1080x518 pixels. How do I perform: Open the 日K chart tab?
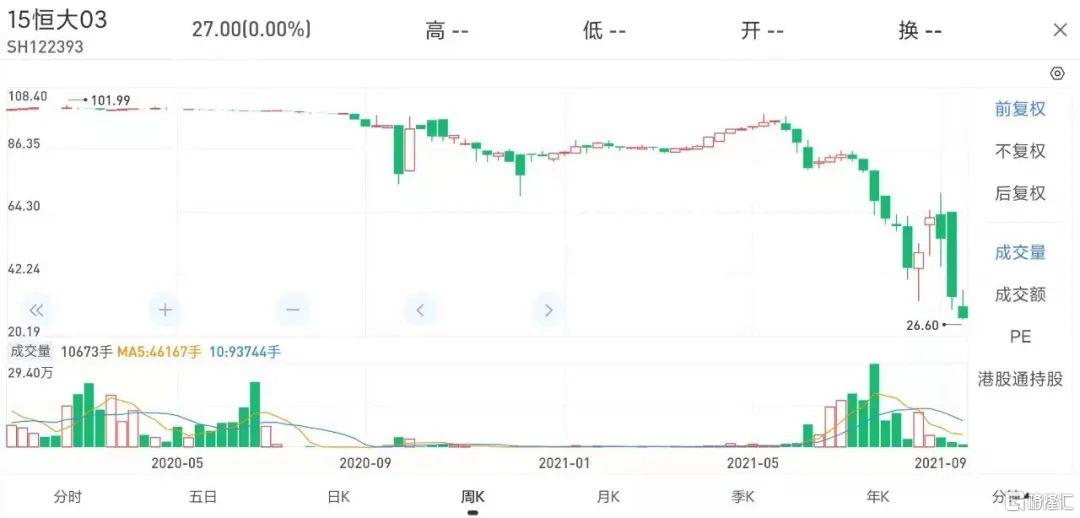(x=338, y=496)
